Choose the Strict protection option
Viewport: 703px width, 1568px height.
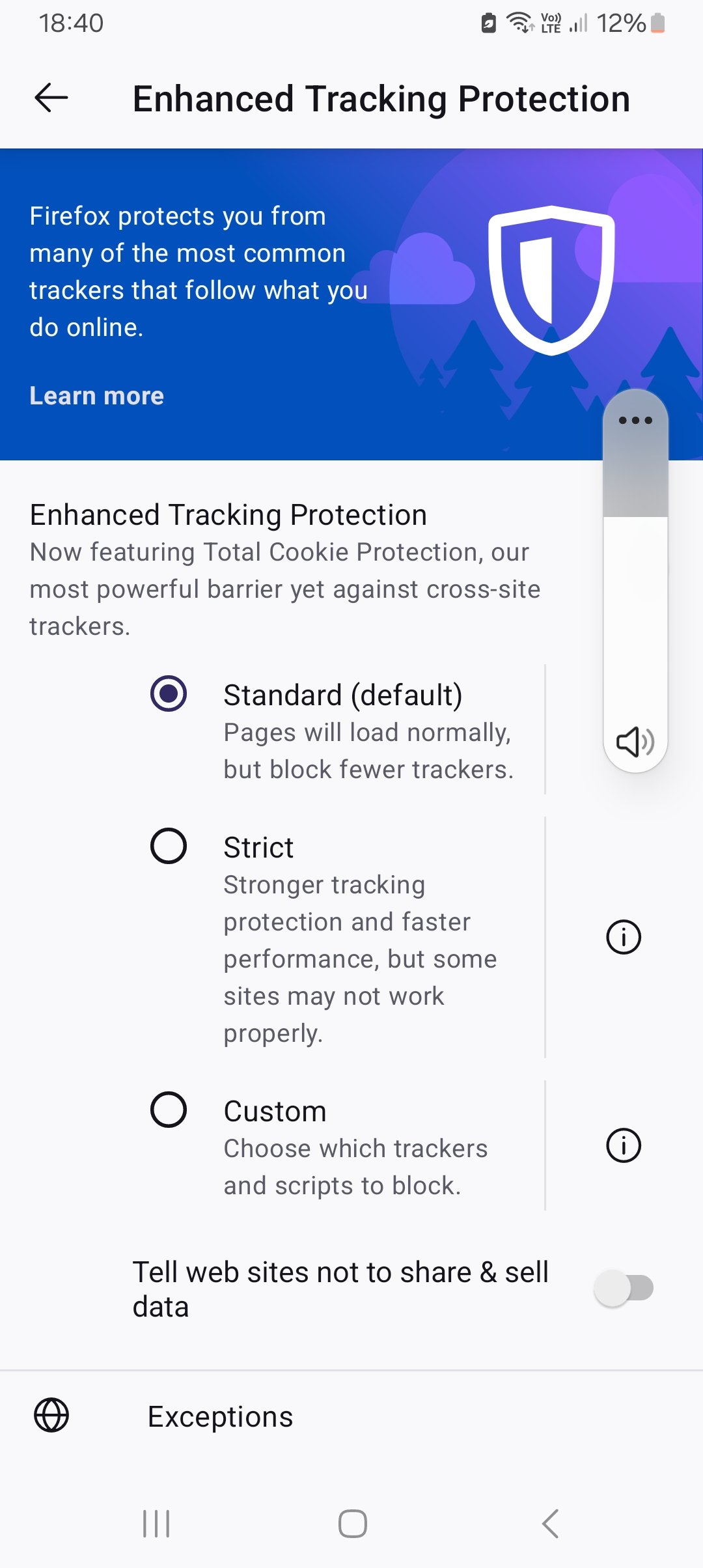169,846
